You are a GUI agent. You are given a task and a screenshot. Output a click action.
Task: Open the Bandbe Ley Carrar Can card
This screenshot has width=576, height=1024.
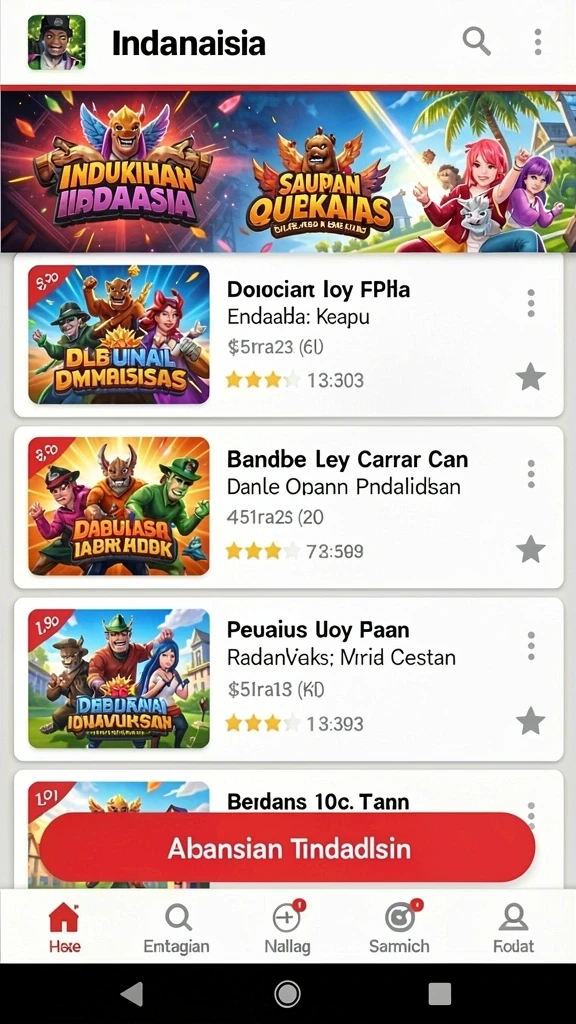click(288, 507)
